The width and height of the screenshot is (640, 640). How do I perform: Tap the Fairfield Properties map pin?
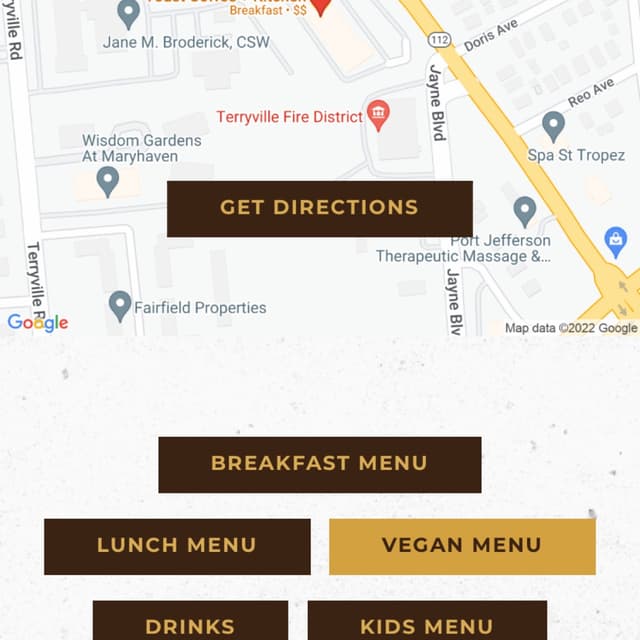[120, 304]
